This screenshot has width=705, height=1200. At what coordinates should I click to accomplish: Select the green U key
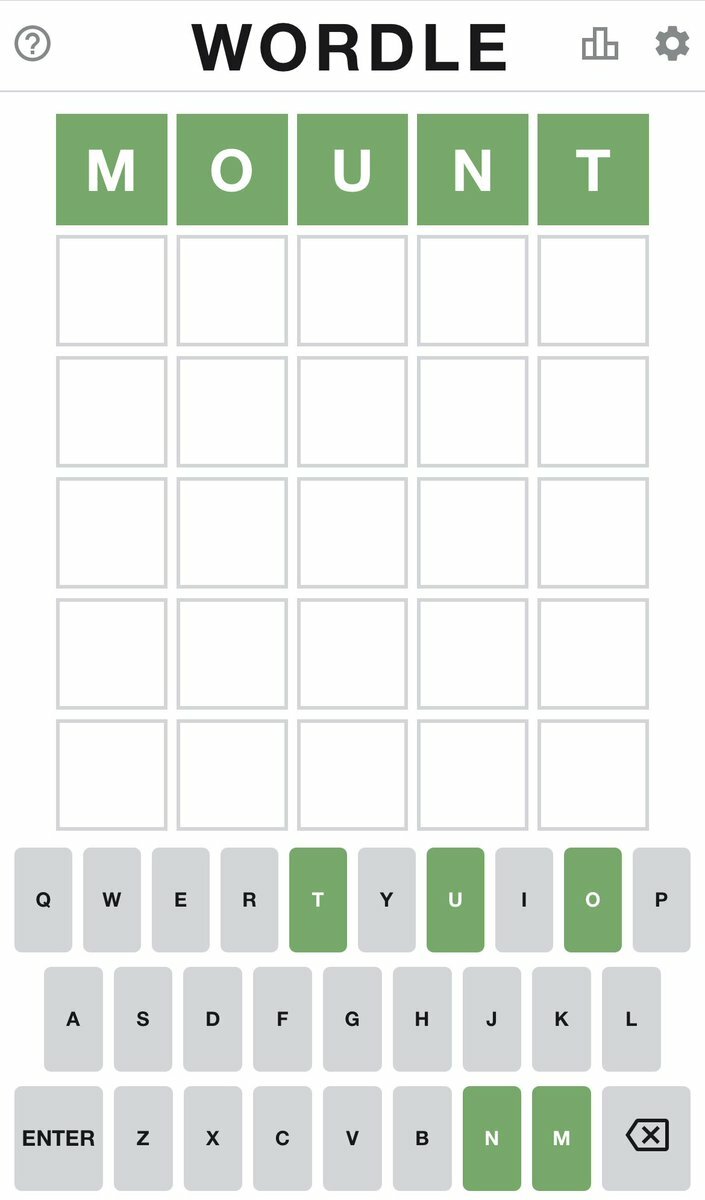[455, 900]
